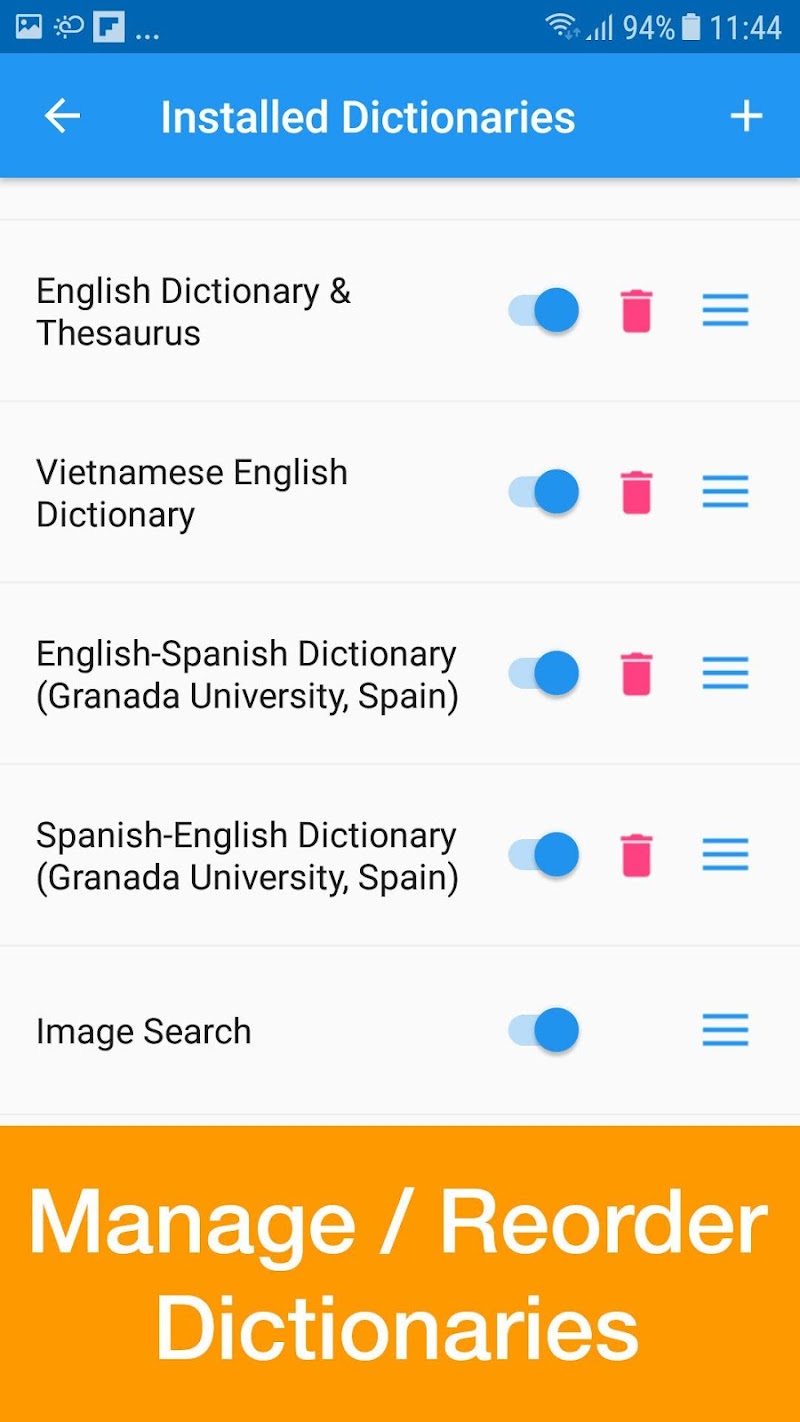Image resolution: width=800 pixels, height=1422 pixels.
Task: Disable the Image Search toggle
Action: [545, 1030]
